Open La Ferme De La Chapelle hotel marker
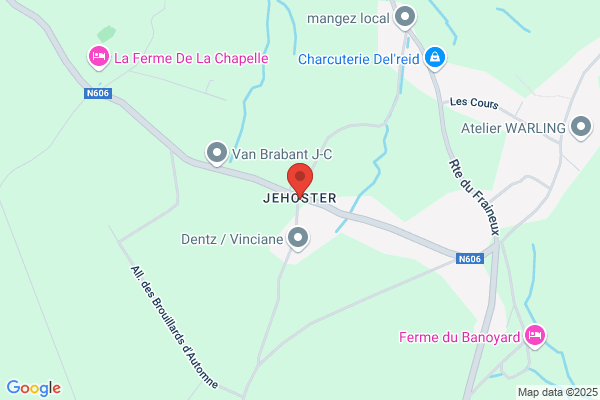This screenshot has height=400, width=600. point(99,57)
